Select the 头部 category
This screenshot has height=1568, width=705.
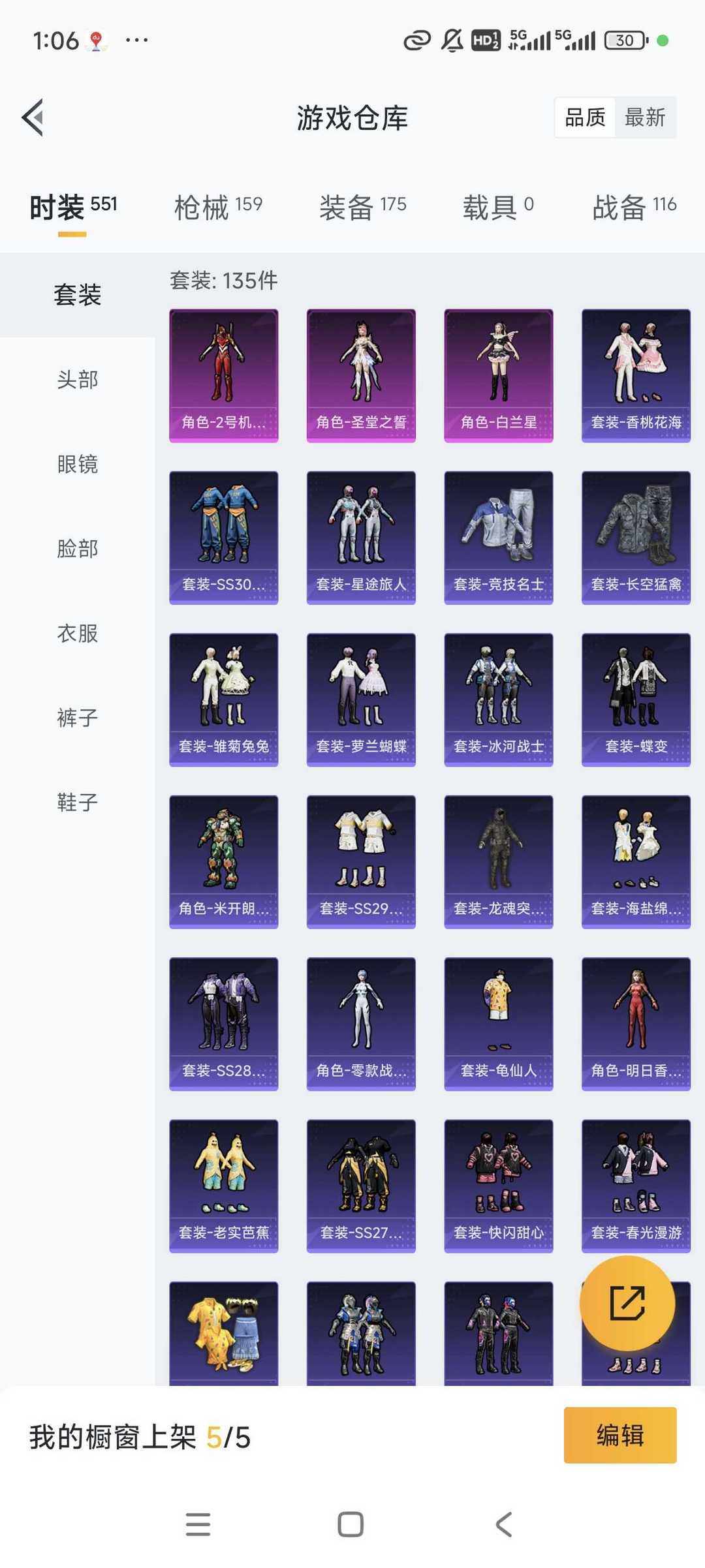click(x=78, y=379)
